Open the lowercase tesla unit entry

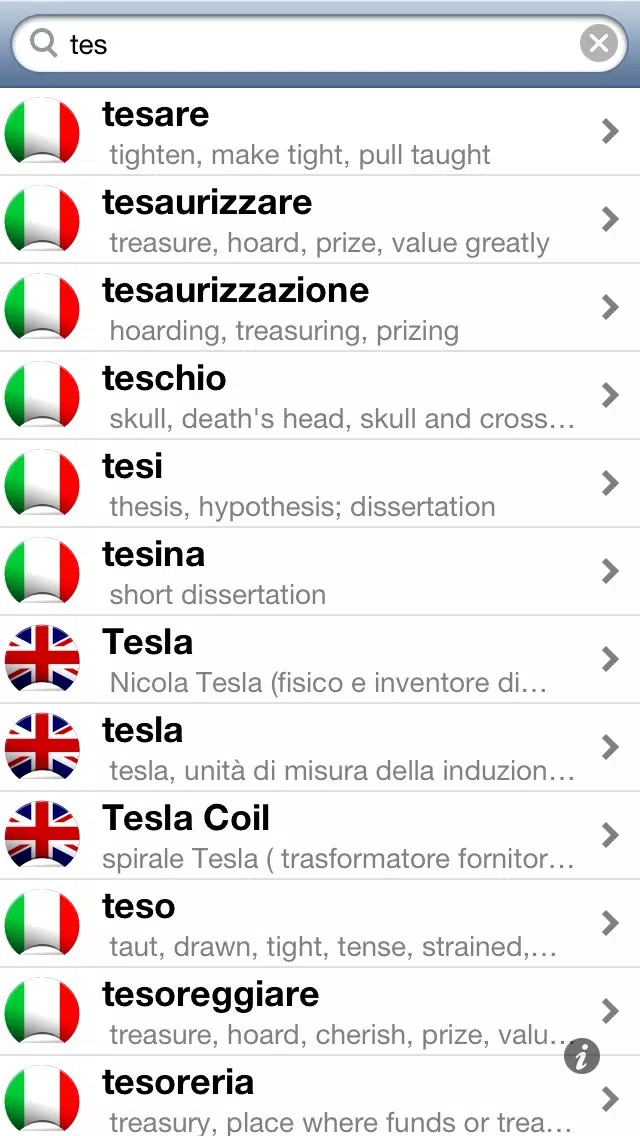(x=320, y=748)
